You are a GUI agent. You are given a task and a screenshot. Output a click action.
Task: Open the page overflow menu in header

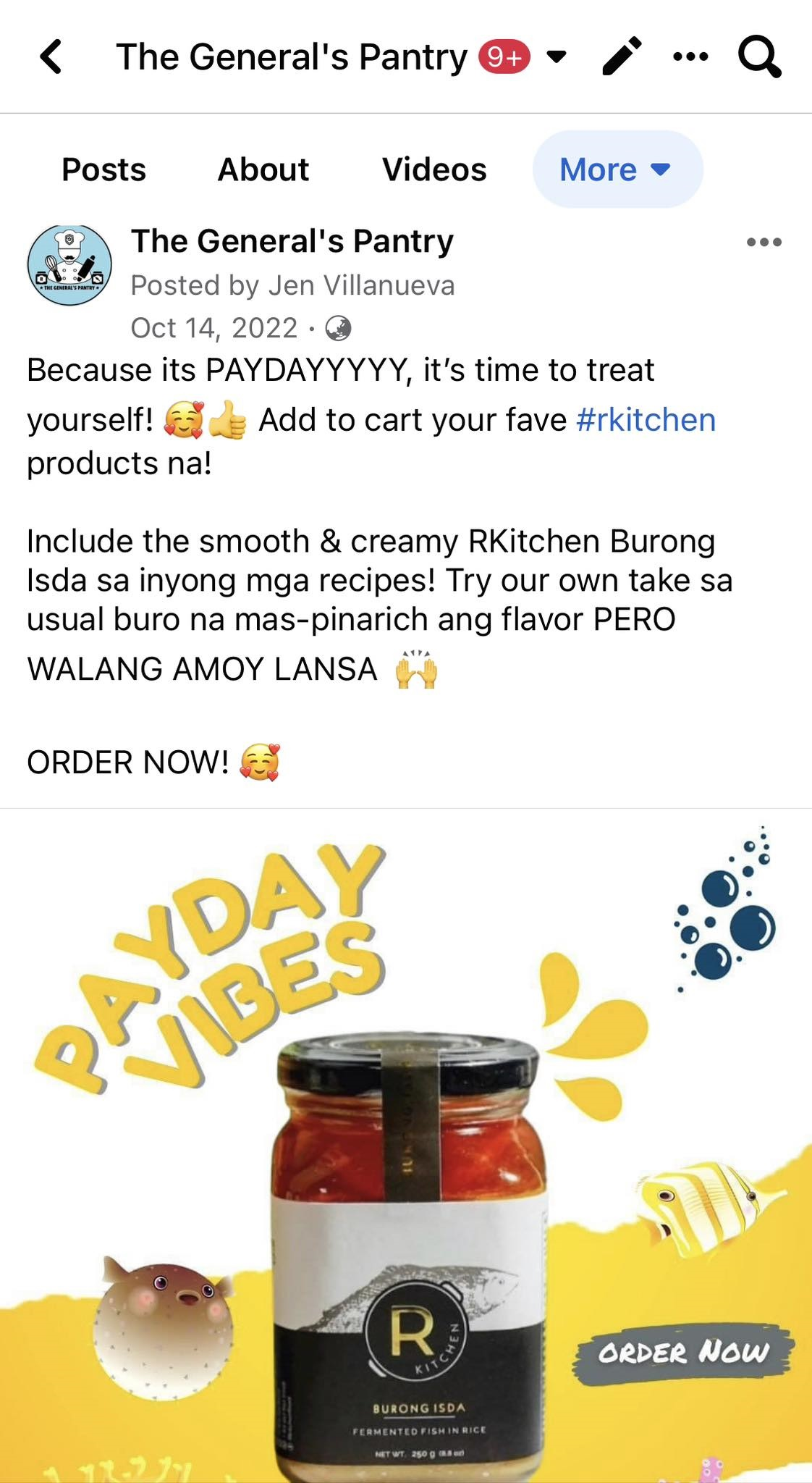pos(690,56)
